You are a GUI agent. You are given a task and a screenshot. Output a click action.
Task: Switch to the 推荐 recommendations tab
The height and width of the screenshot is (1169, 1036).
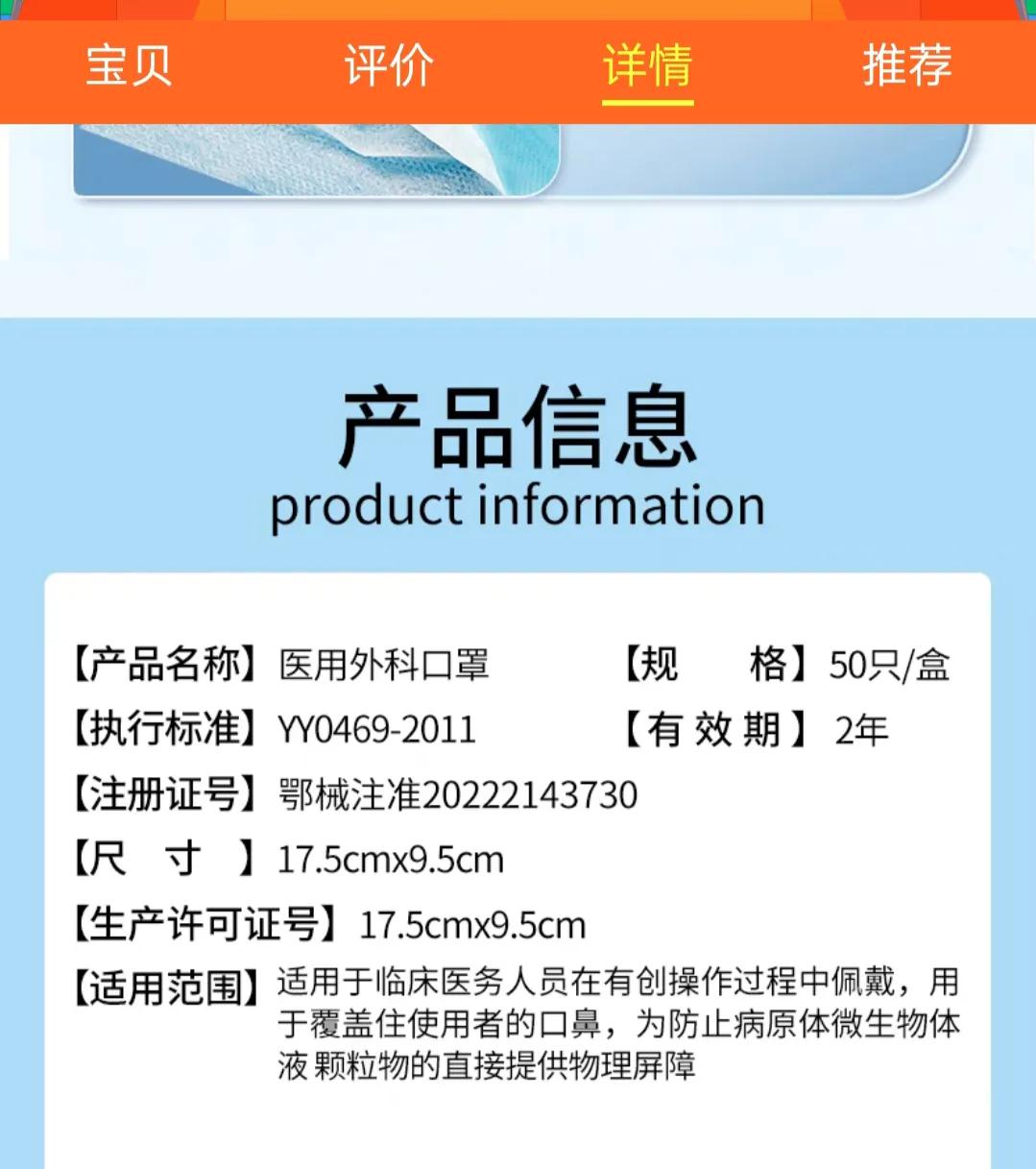pos(906,67)
